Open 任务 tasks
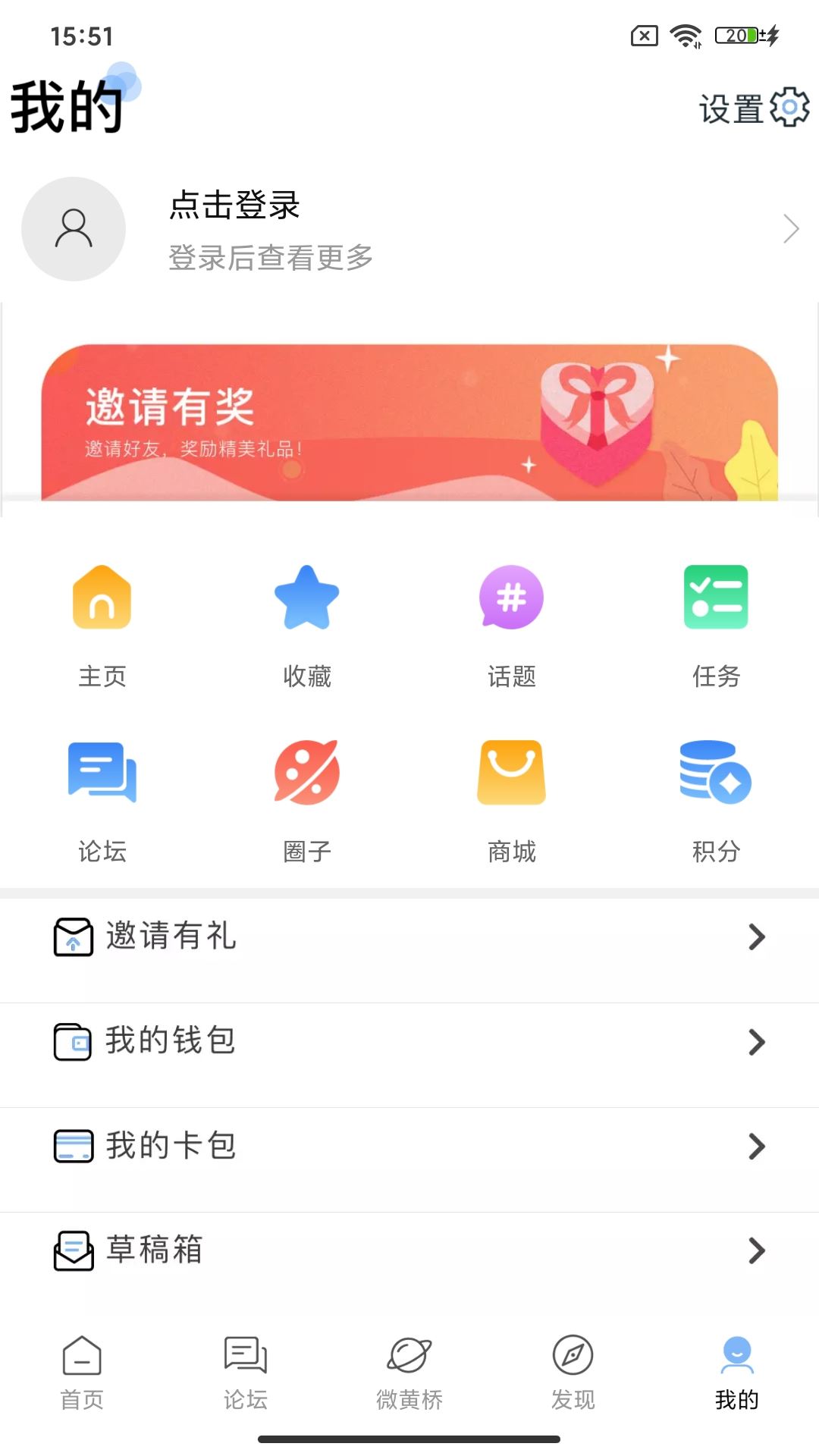Viewport: 819px width, 1456px height. click(716, 624)
